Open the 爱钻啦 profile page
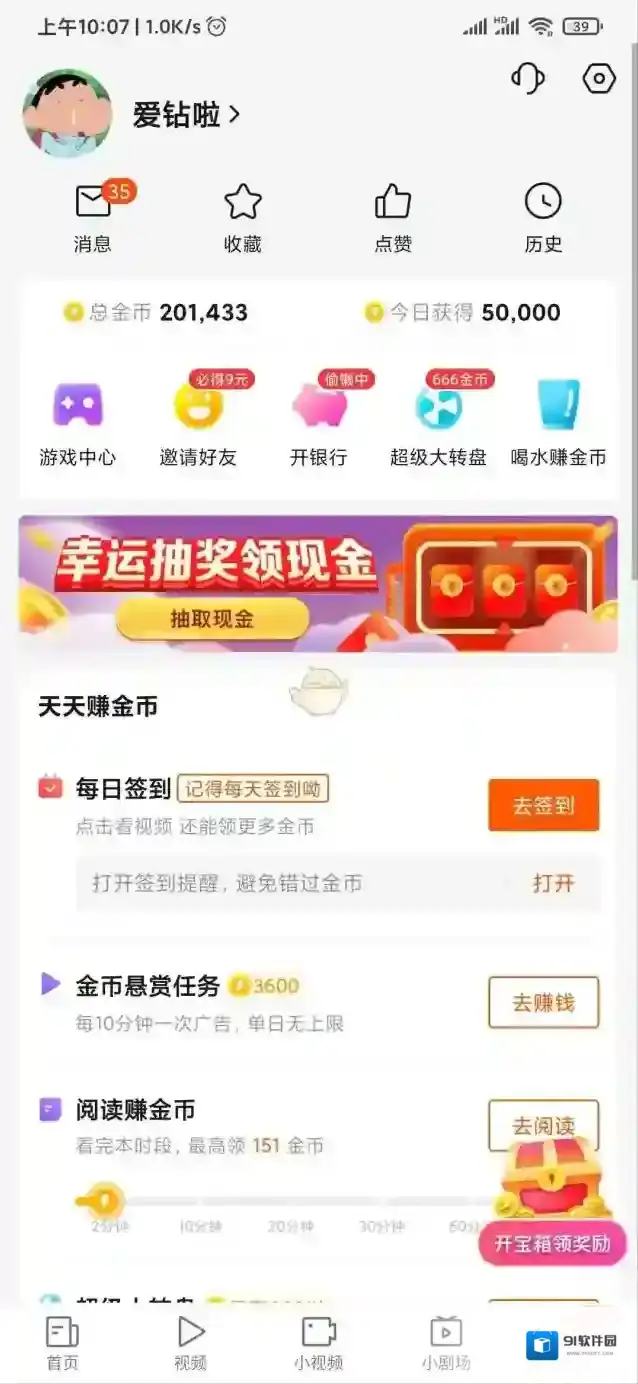The image size is (638, 1384). tap(187, 115)
